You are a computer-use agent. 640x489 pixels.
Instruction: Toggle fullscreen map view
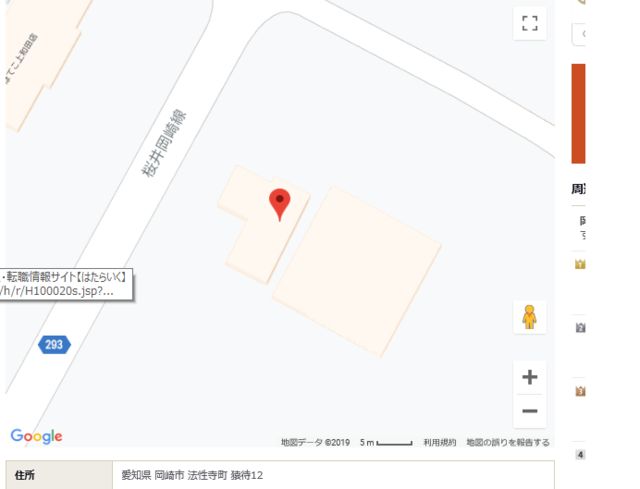[x=529, y=23]
